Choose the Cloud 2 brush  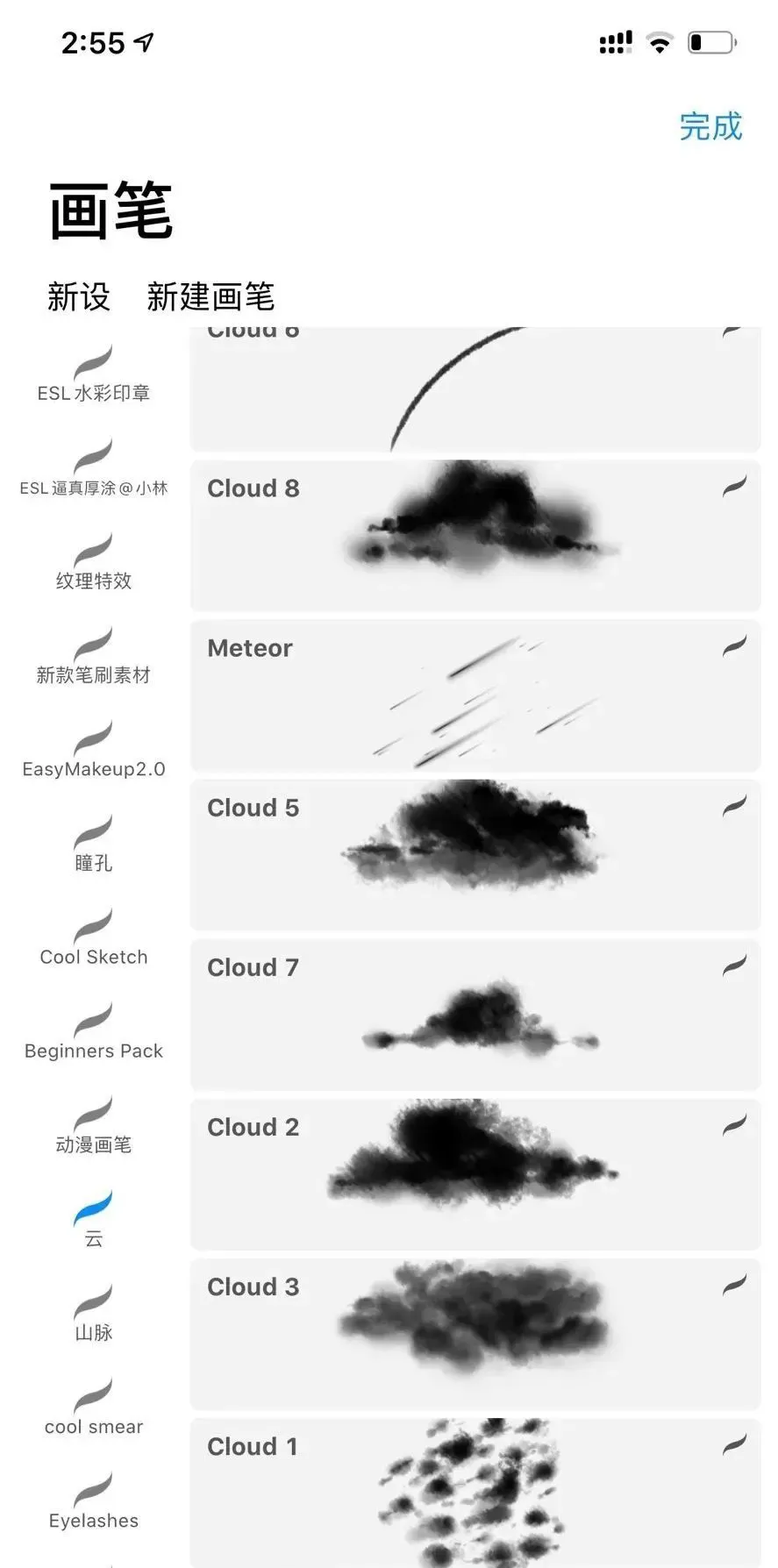(x=475, y=1174)
